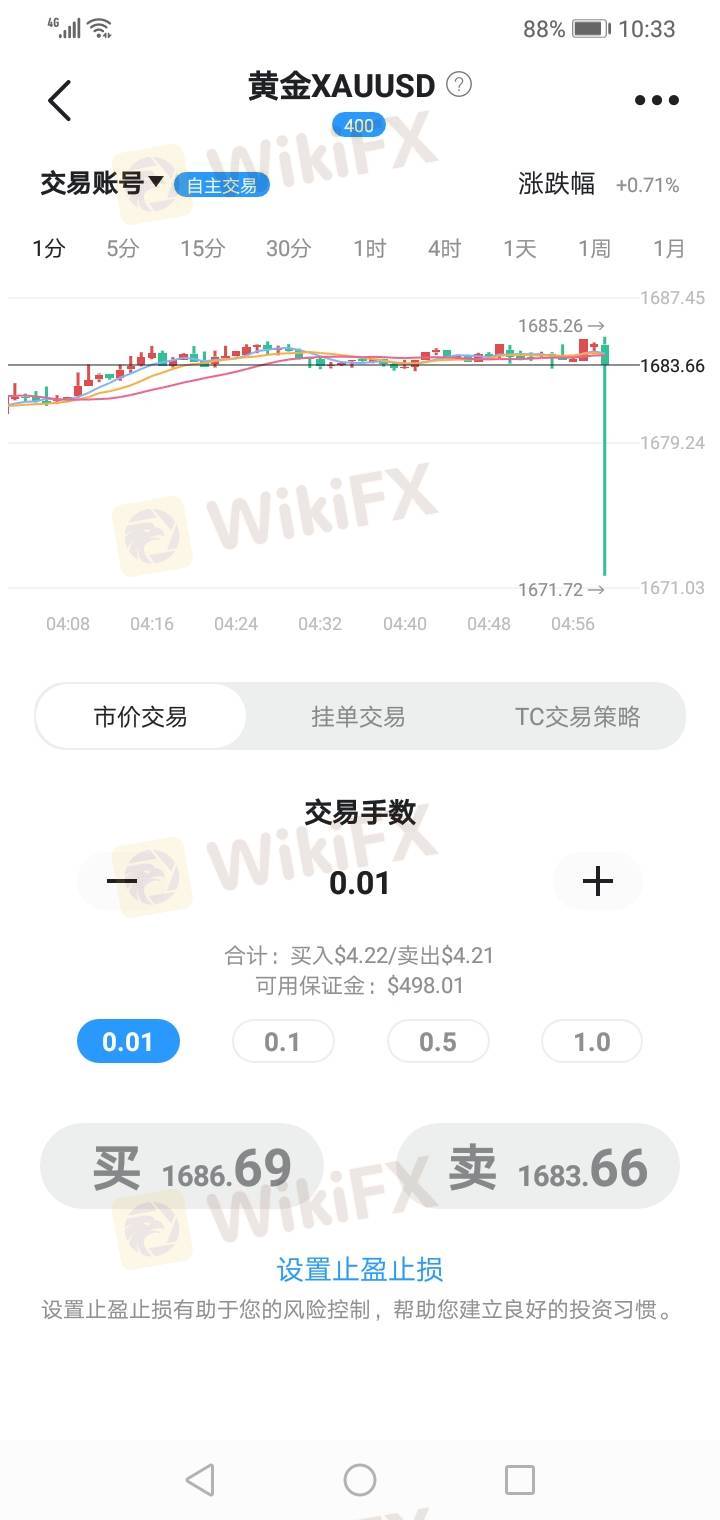720x1520 pixels.
Task: Tap 买 to buy at 1686.69
Action: 182,1166
